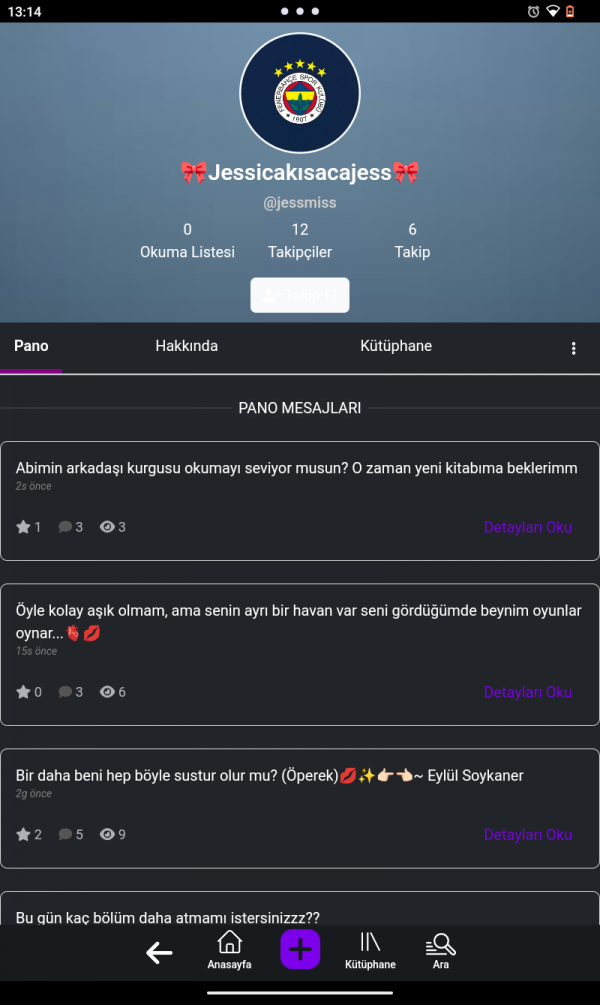The image size is (600, 1005).
Task: Open the Kütüphane profile tab
Action: pos(396,346)
